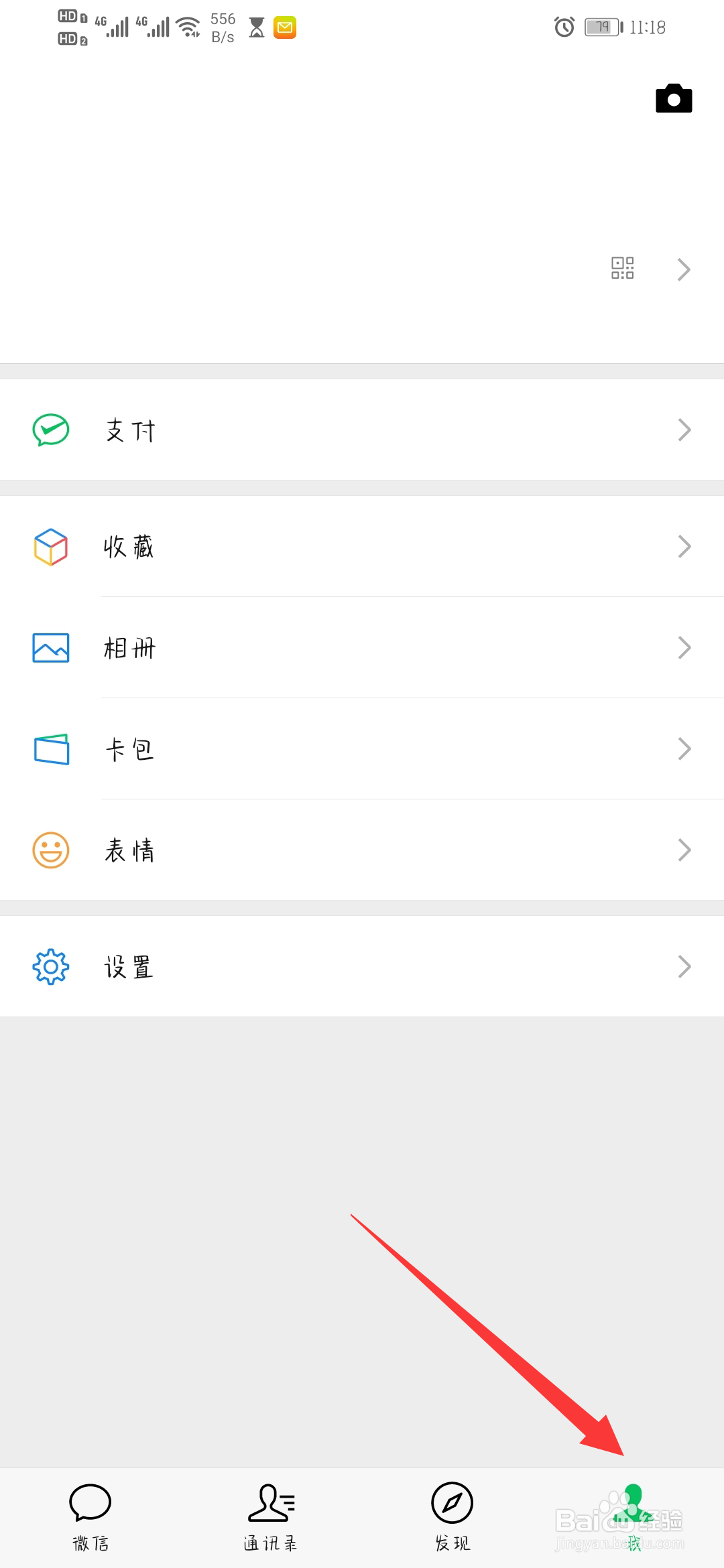Show my QR code
Viewport: 724px width, 1568px height.
622,268
